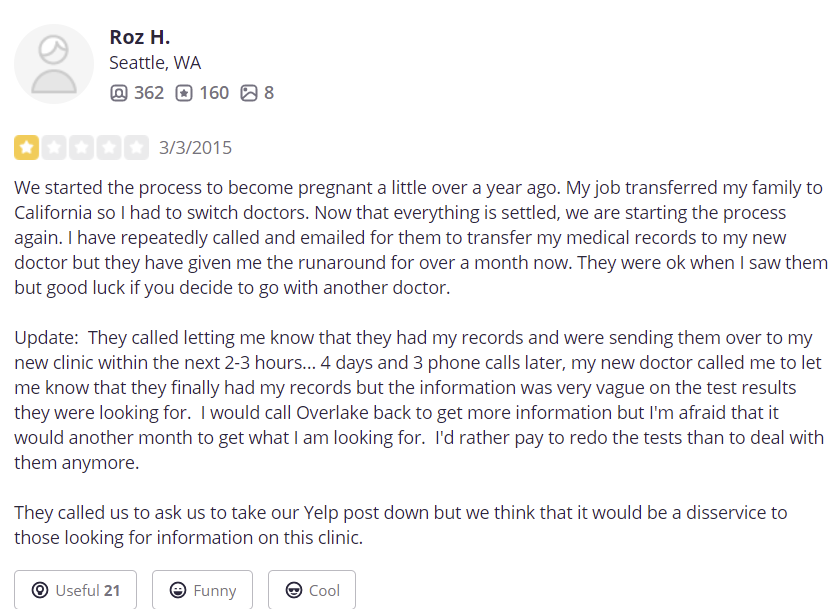Vote this review as Cool
This screenshot has width=840, height=609.
click(312, 590)
